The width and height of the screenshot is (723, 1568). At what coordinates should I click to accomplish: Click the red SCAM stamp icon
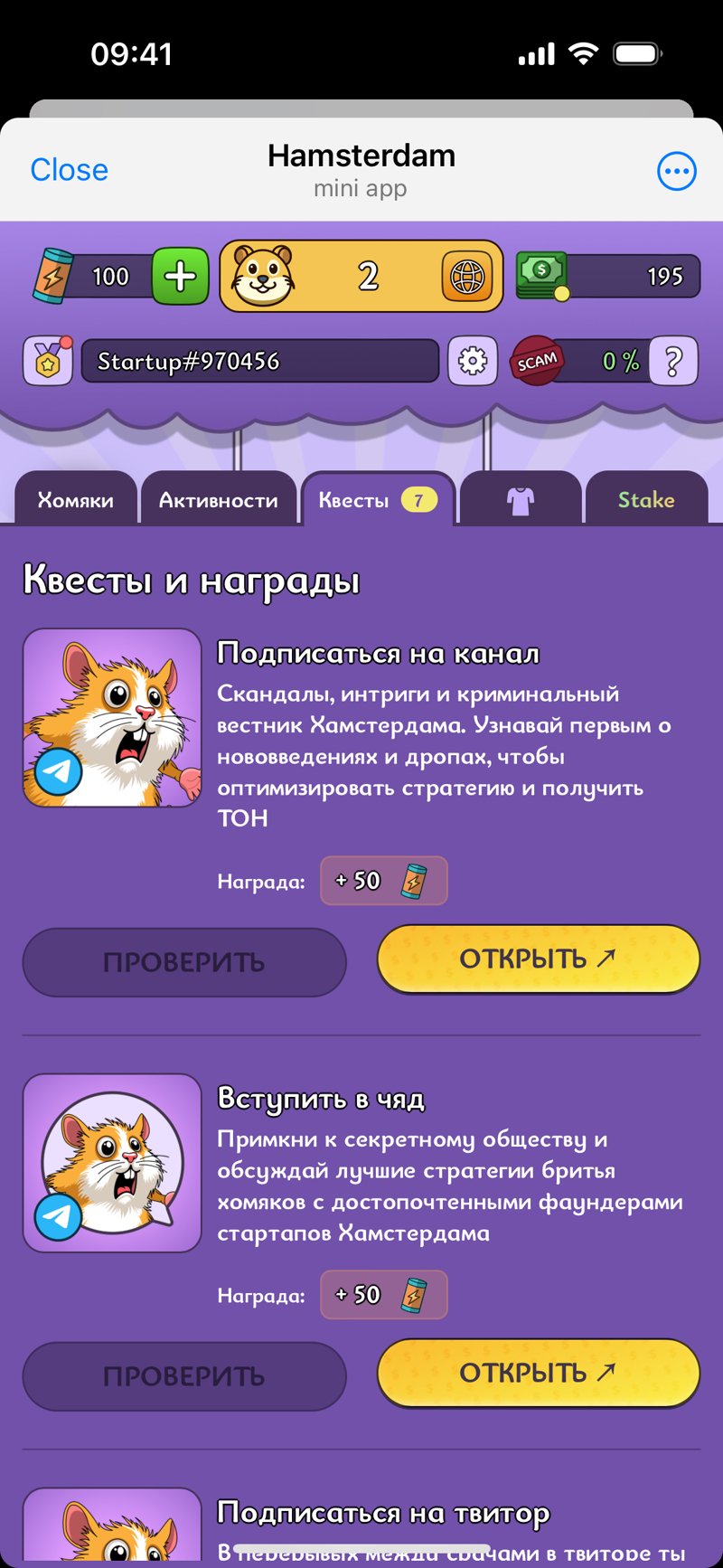point(540,360)
